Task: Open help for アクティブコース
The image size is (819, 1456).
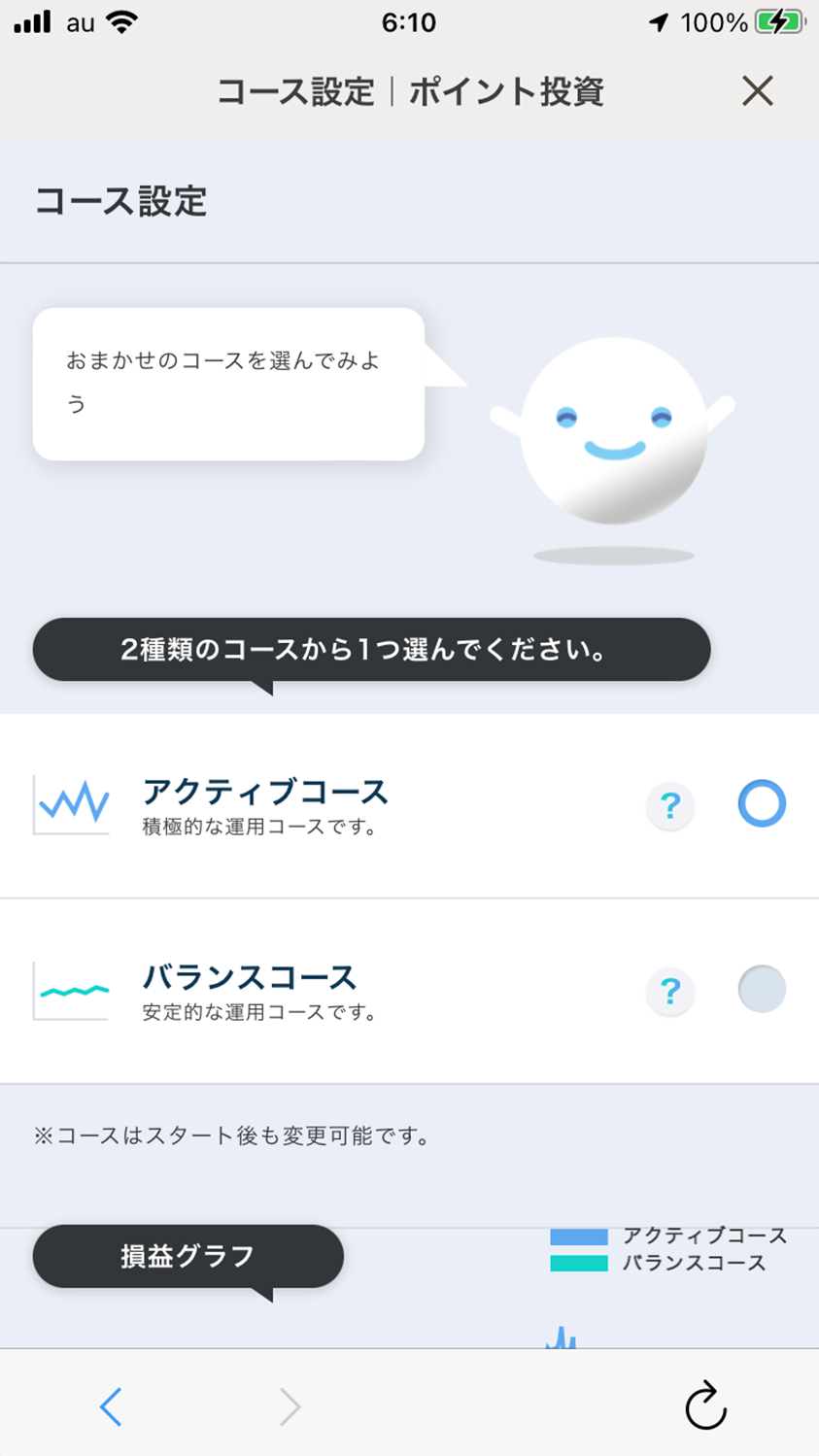Action: click(x=670, y=806)
